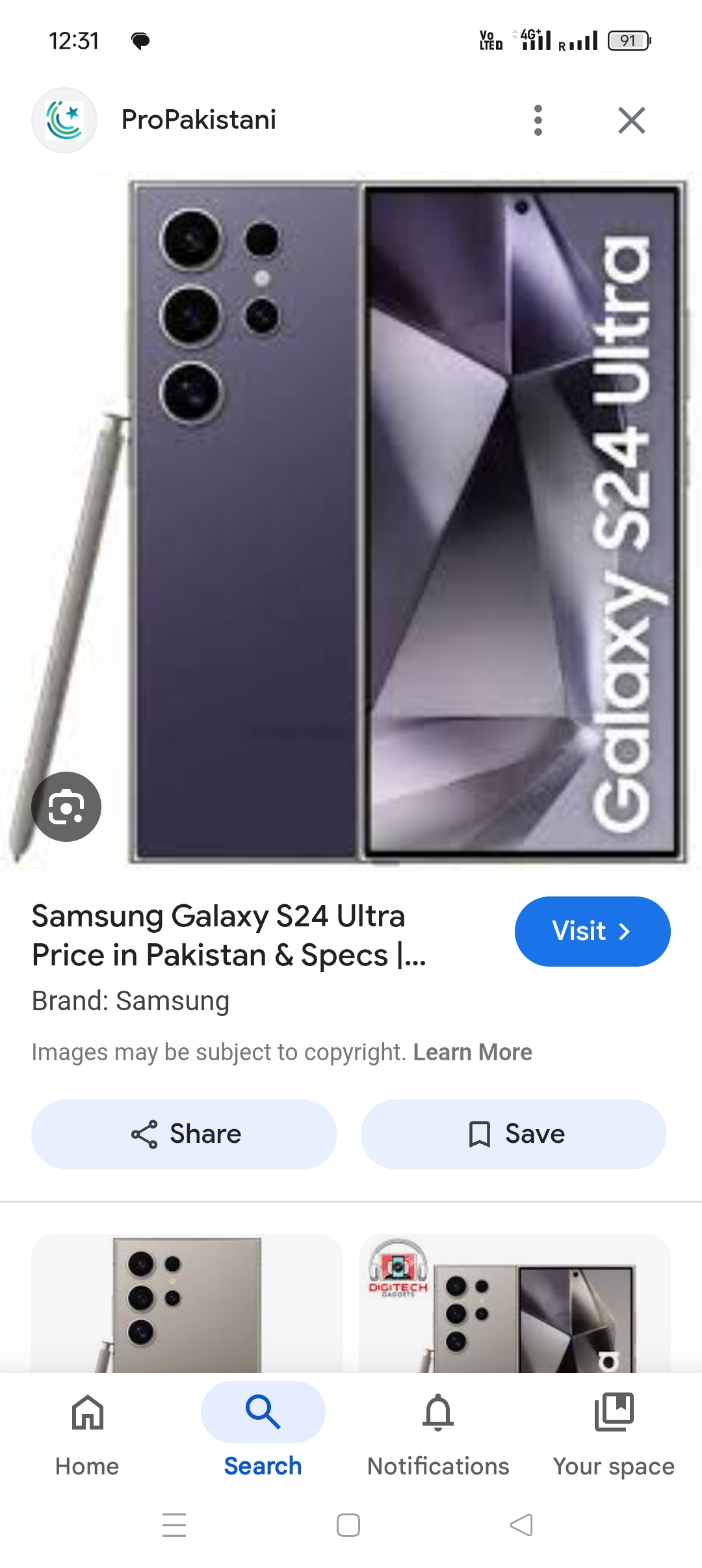Share this image
This screenshot has height=1568, width=702.
click(x=185, y=1134)
